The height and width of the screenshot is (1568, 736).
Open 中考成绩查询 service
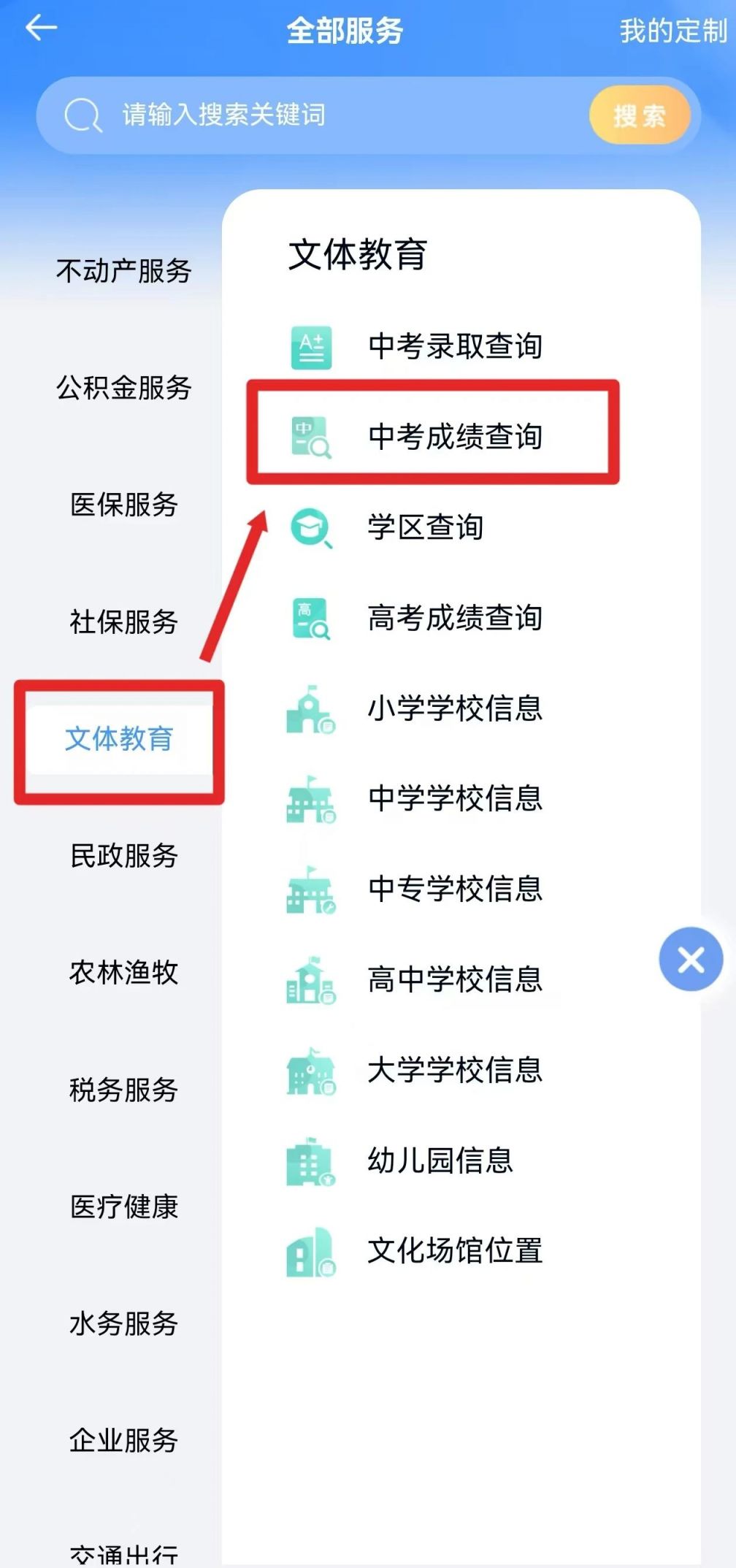(x=416, y=437)
